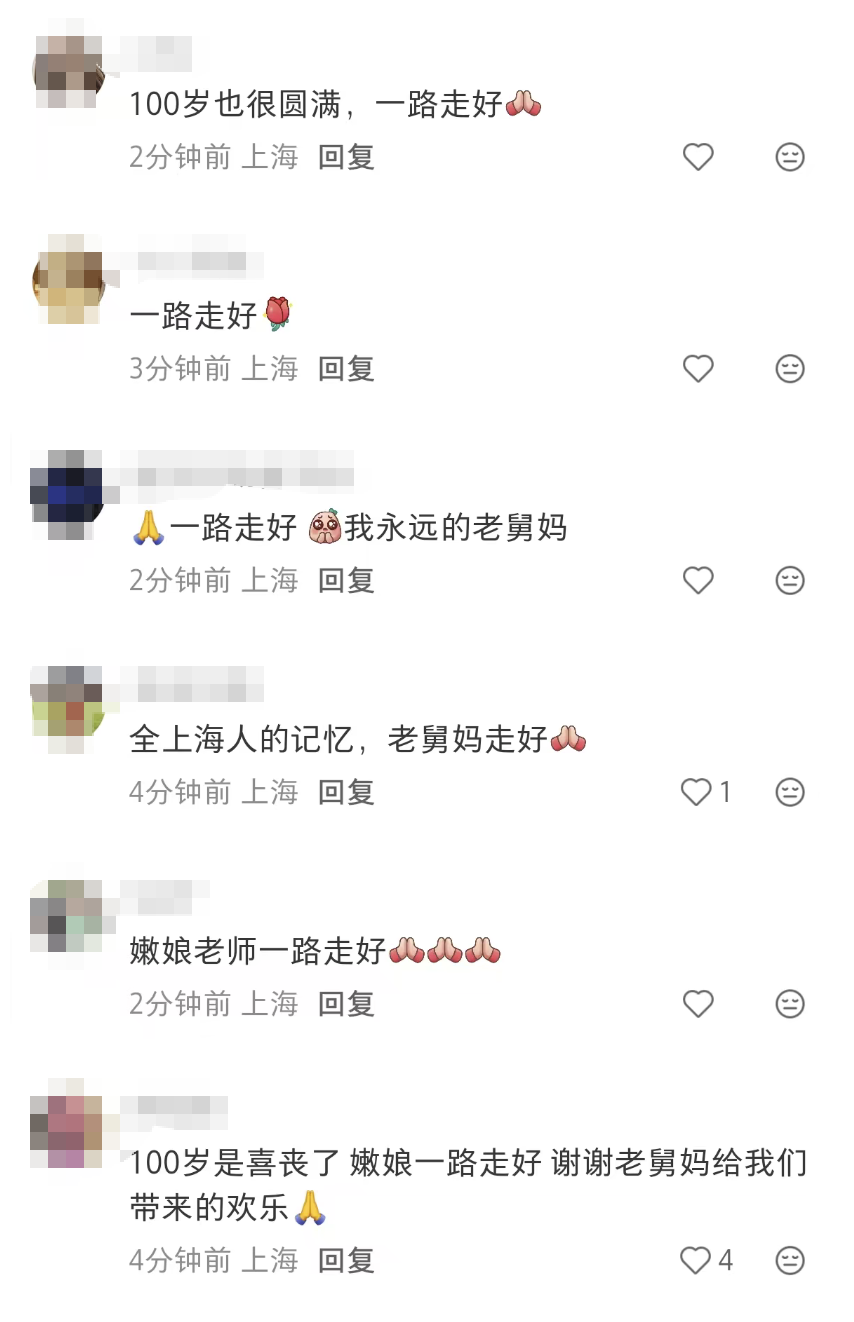The image size is (854, 1322).
Task: Like the comment '100岁也很圆满，一路走好'
Action: (x=698, y=157)
